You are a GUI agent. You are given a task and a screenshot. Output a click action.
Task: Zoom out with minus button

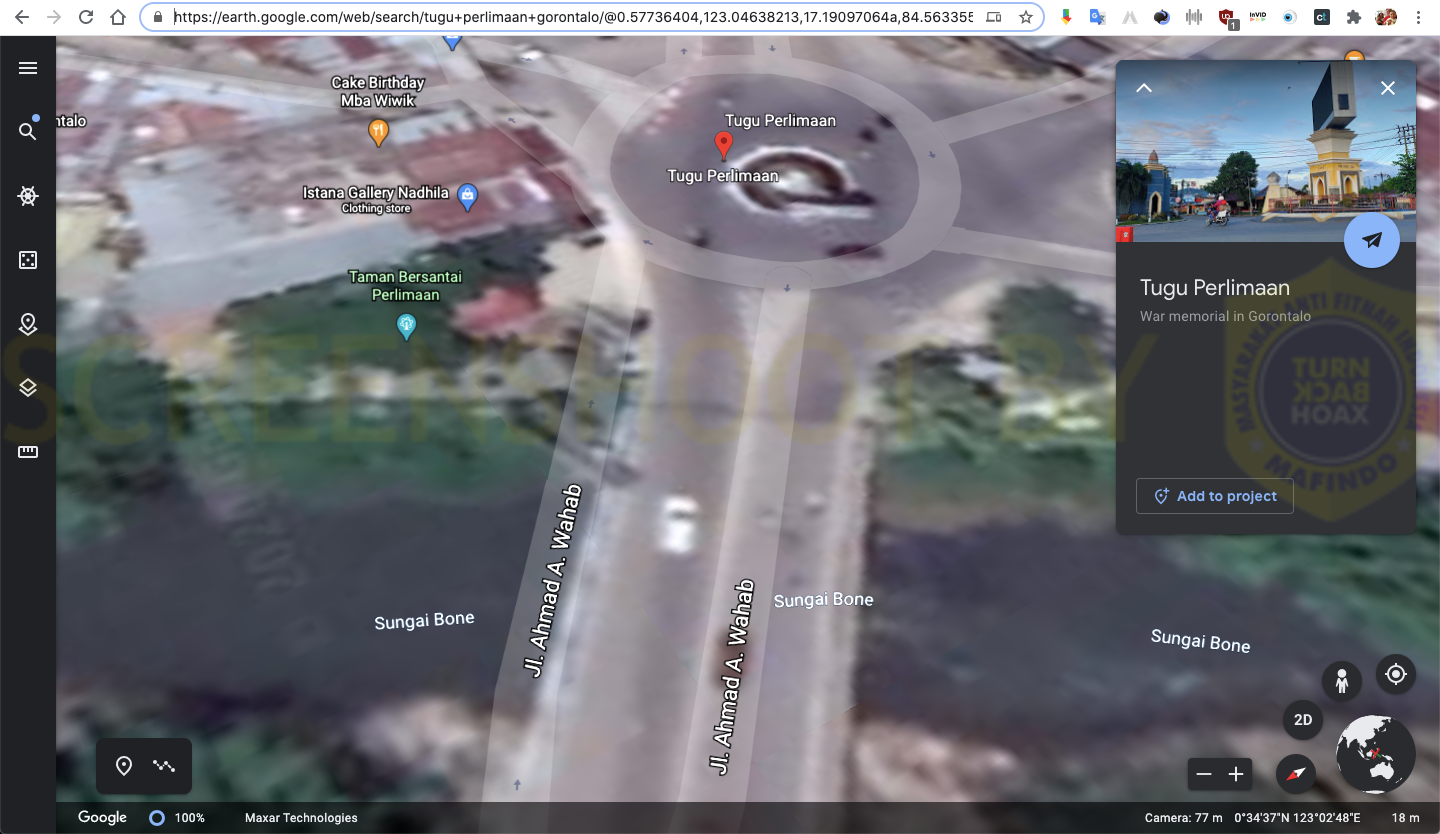[1204, 774]
